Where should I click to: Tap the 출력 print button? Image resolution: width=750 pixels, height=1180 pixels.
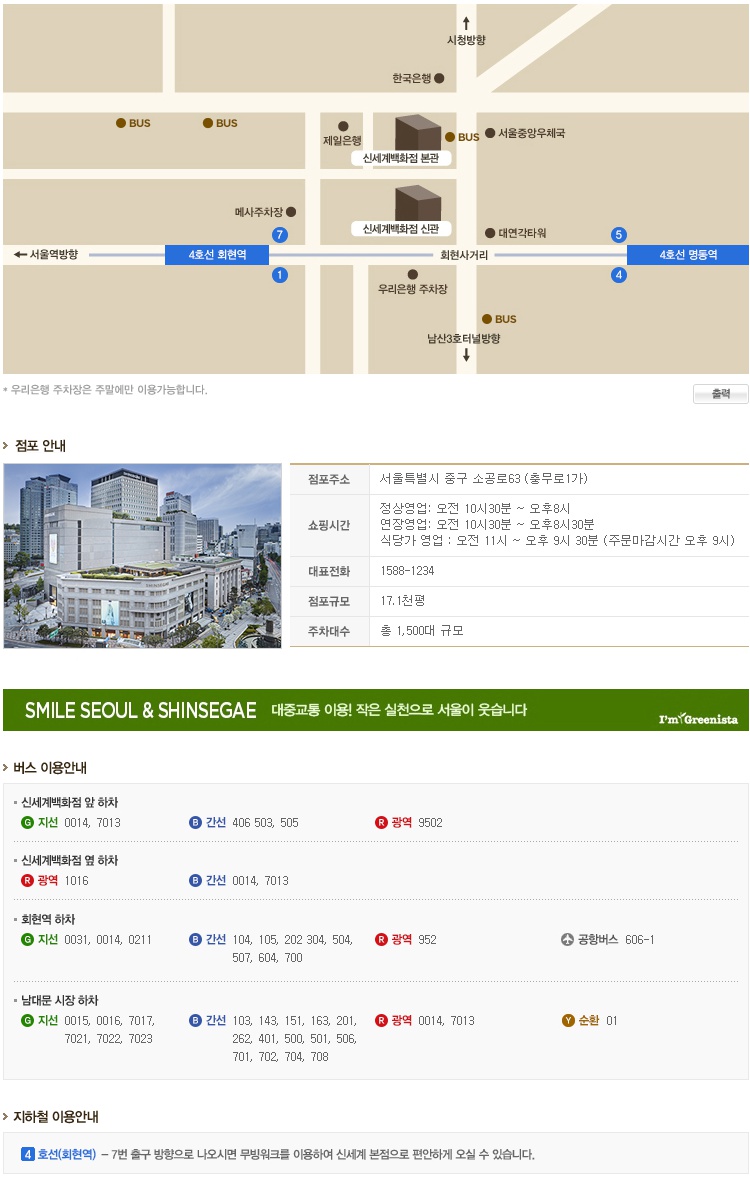[720, 394]
